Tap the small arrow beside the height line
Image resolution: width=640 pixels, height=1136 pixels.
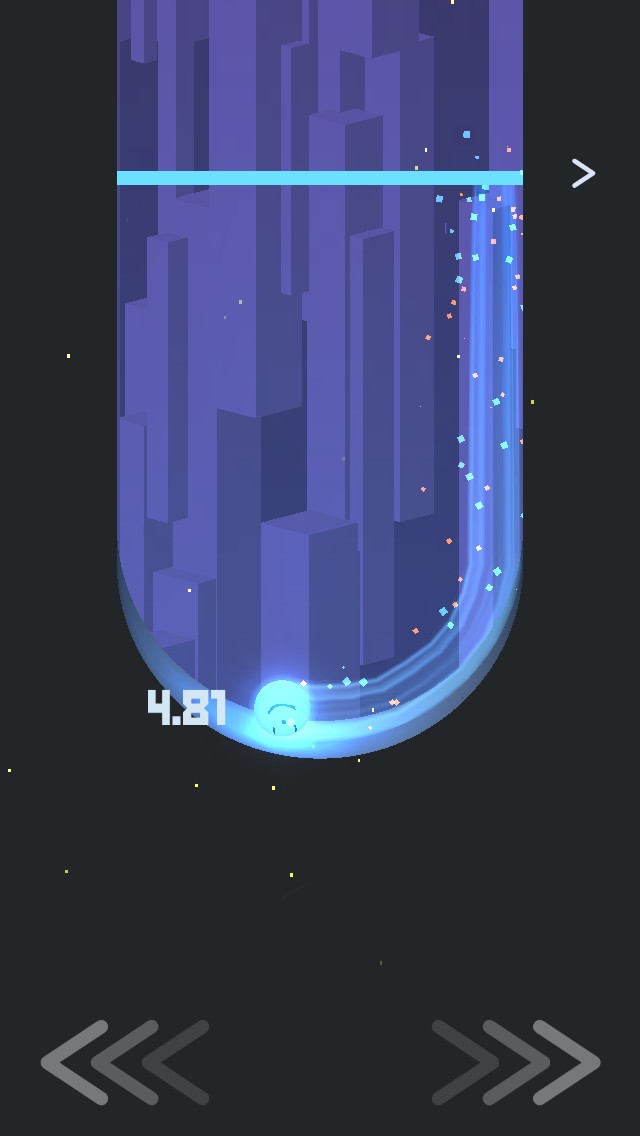point(583,173)
